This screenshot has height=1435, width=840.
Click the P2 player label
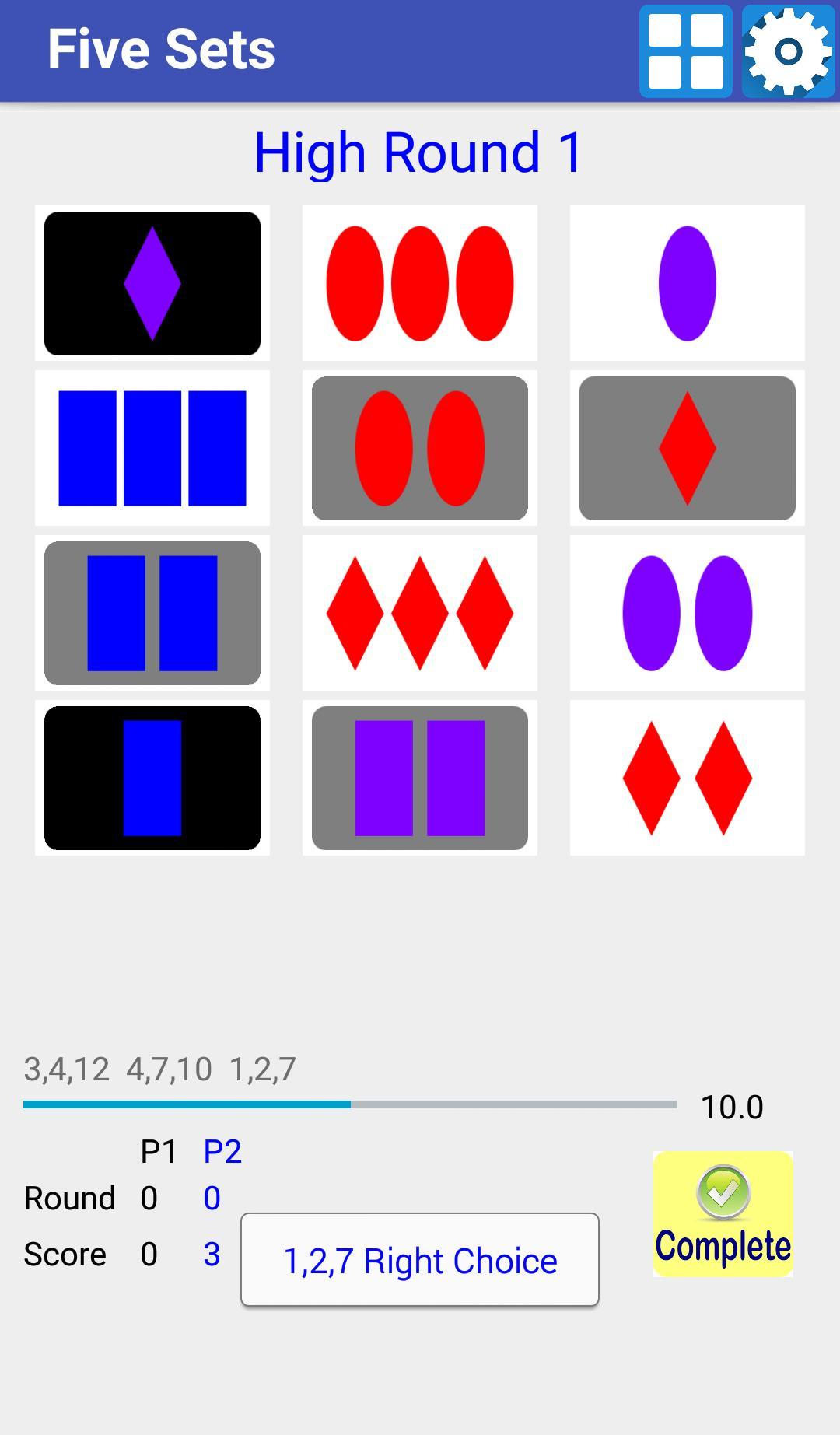pos(222,1150)
